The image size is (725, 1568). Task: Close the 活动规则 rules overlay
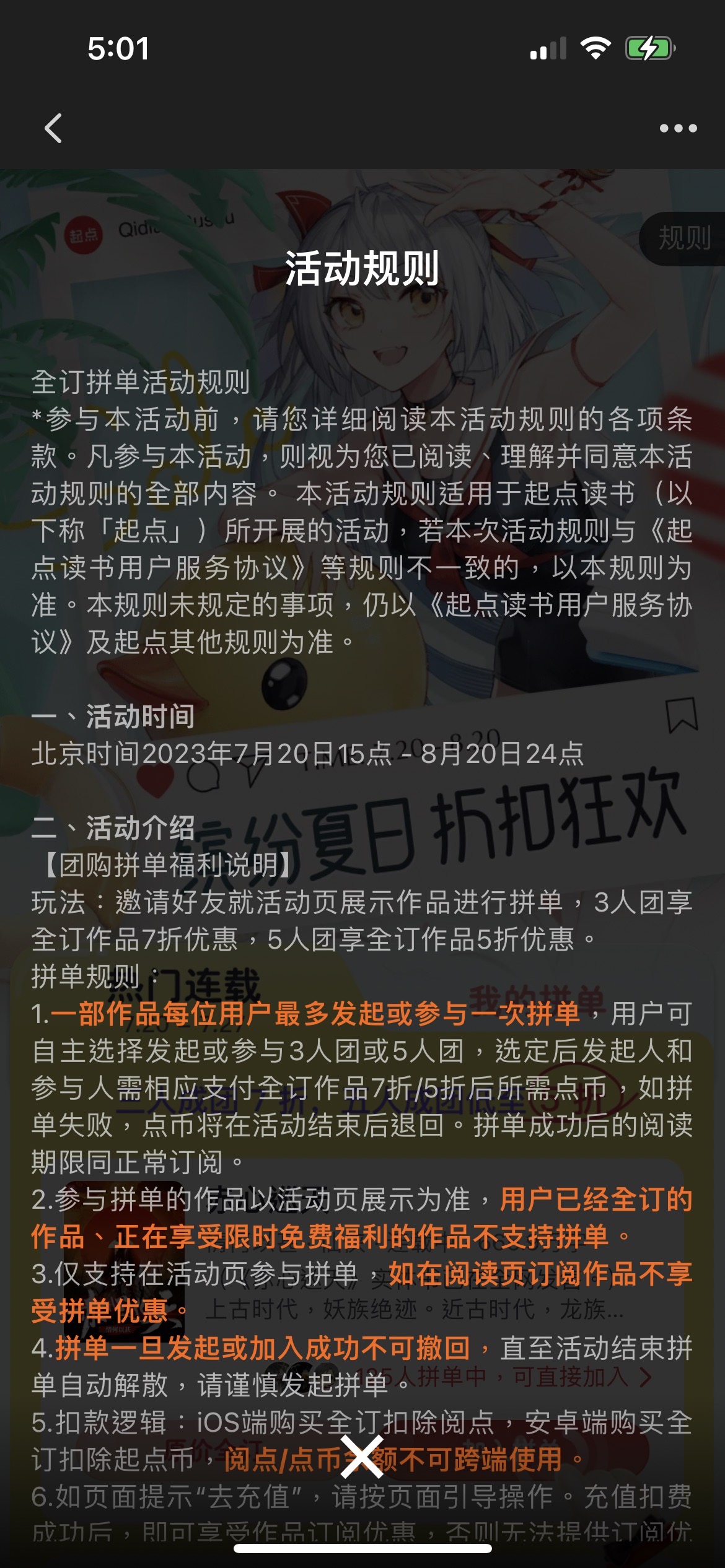pos(362,1457)
